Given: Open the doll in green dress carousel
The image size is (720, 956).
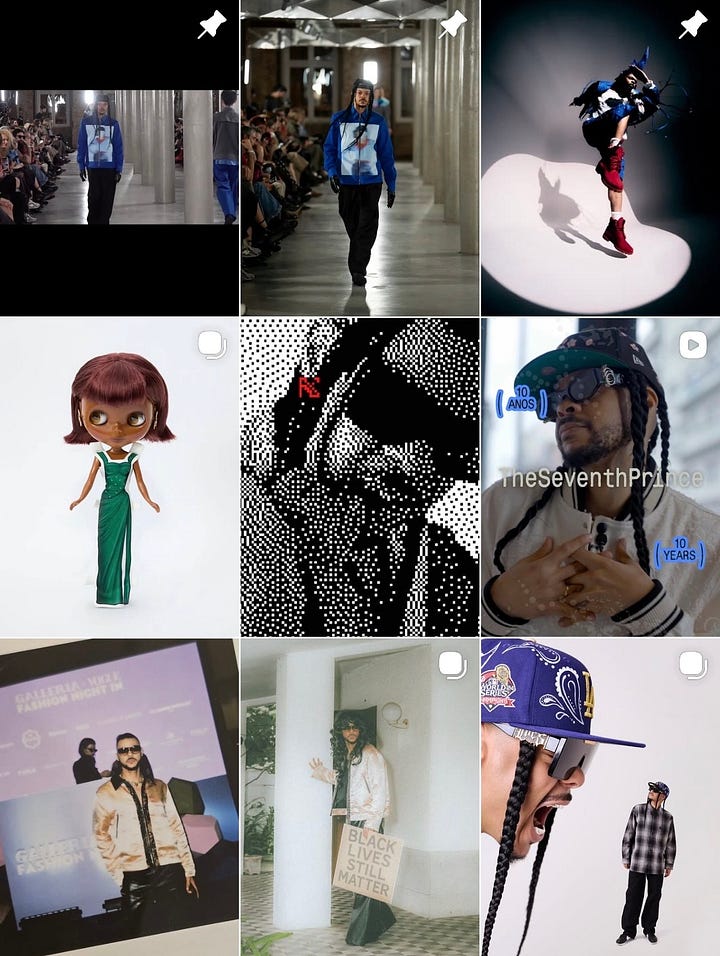Looking at the screenshot, I should coord(119,477).
